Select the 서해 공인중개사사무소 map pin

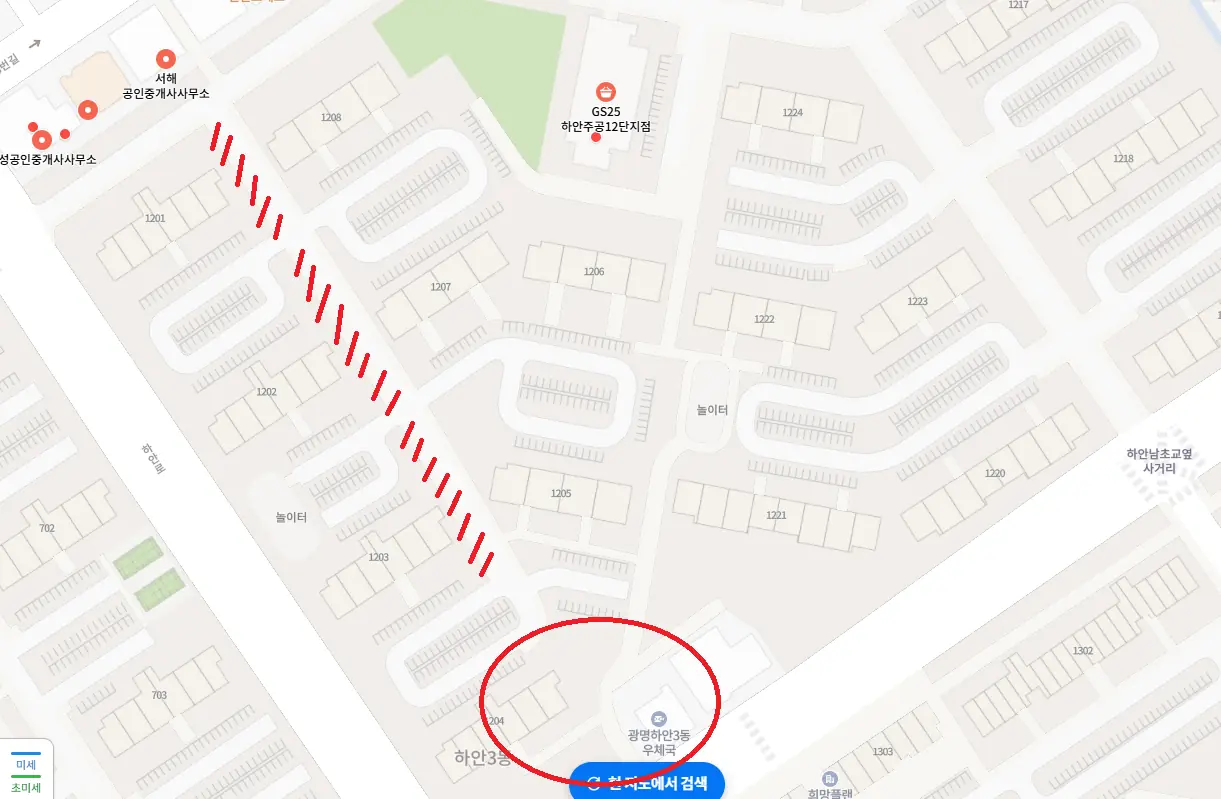(x=166, y=60)
